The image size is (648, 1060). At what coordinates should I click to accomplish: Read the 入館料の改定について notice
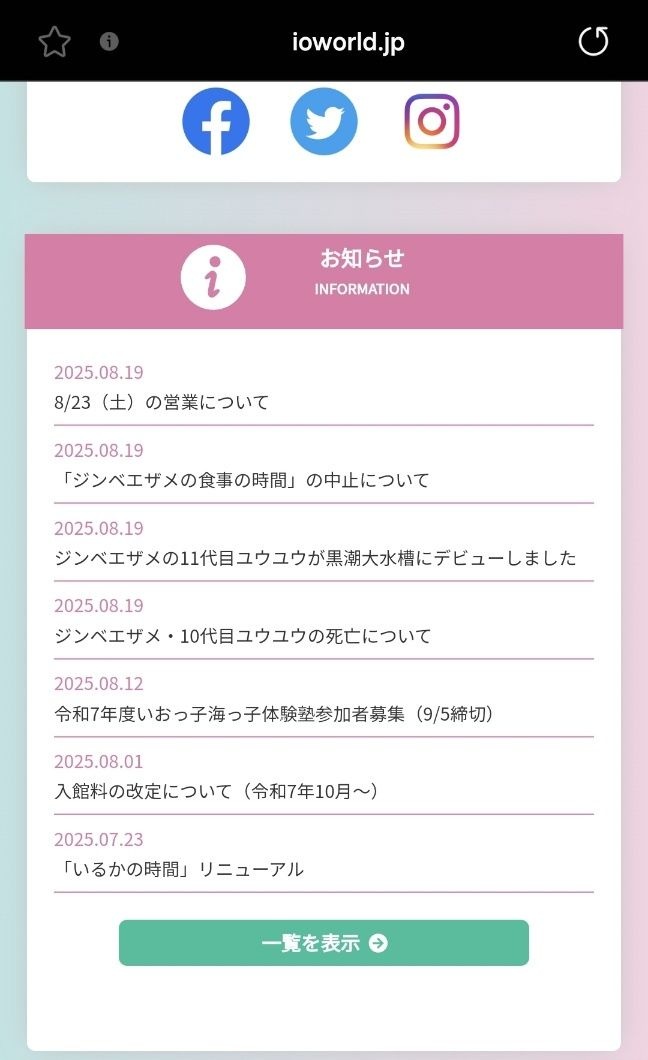[x=217, y=792]
